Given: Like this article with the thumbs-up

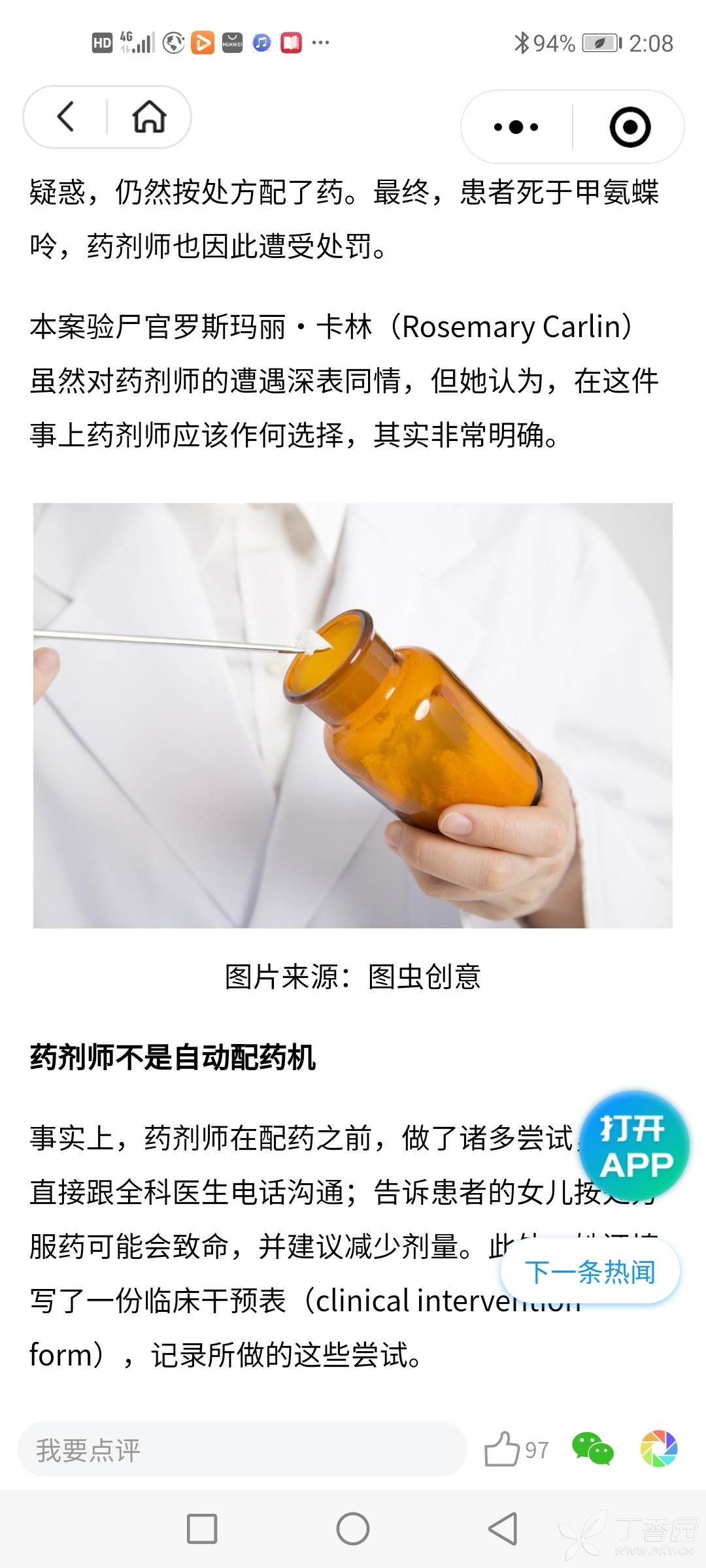Looking at the screenshot, I should coord(502,1449).
